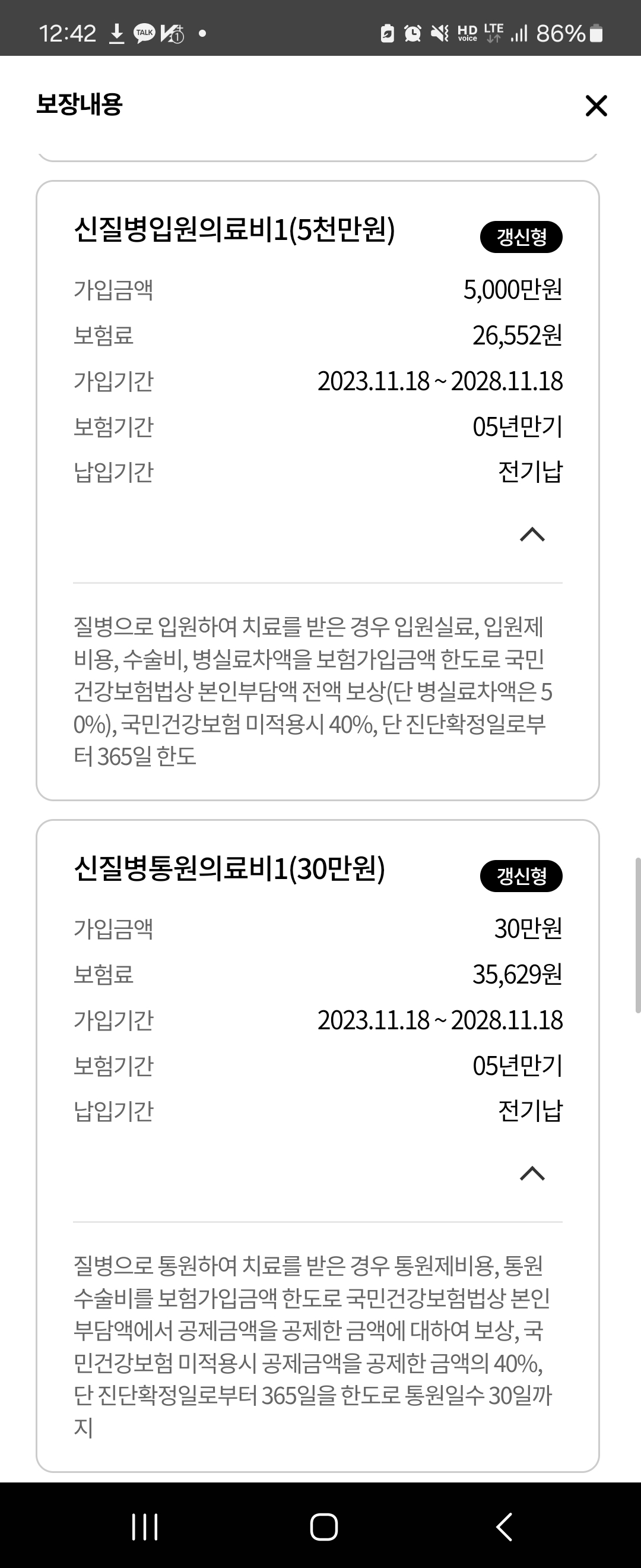This screenshot has height=1568, width=641.
Task: Collapse the 신질병입원의료비1(5천만원) details
Action: pyautogui.click(x=532, y=535)
